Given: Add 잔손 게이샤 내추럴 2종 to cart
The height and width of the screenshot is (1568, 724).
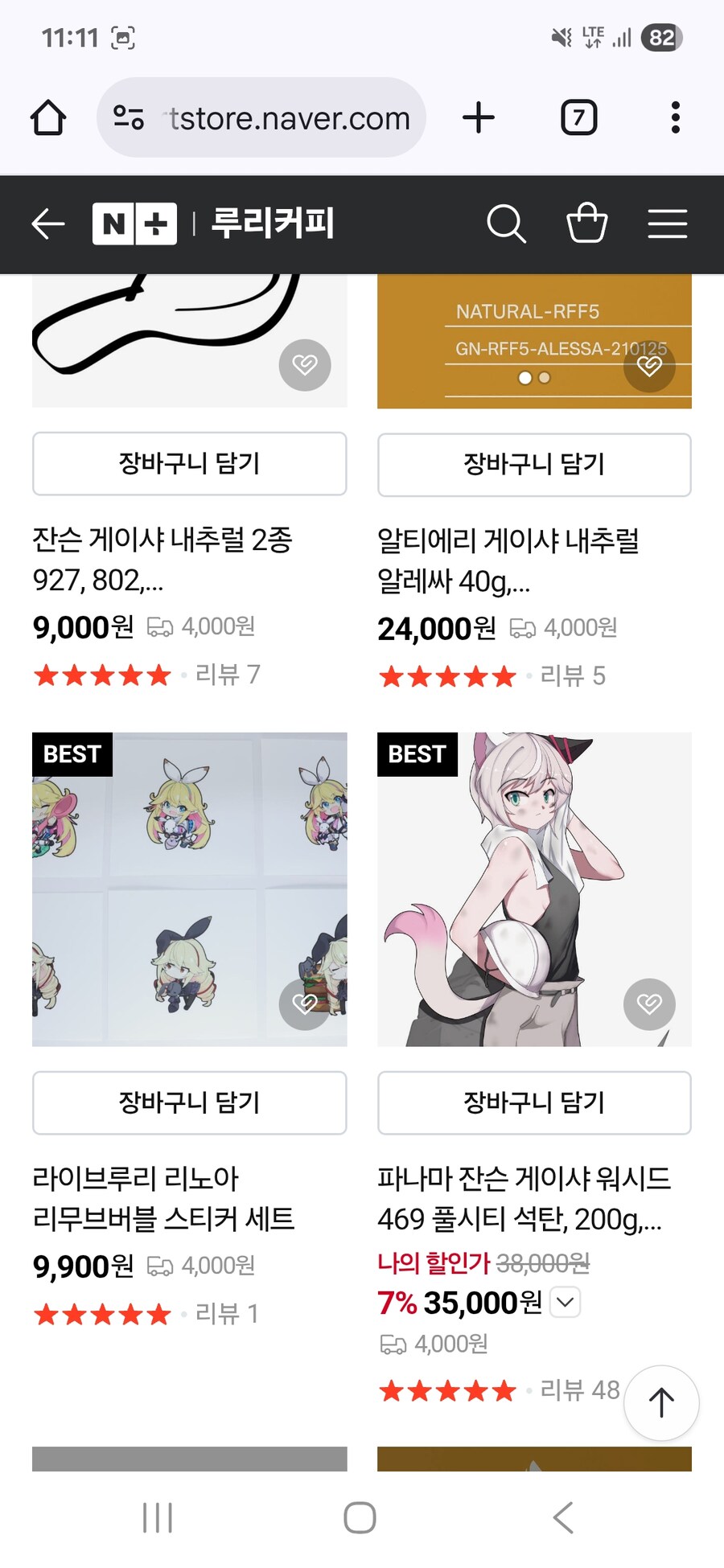Looking at the screenshot, I should (x=189, y=464).
